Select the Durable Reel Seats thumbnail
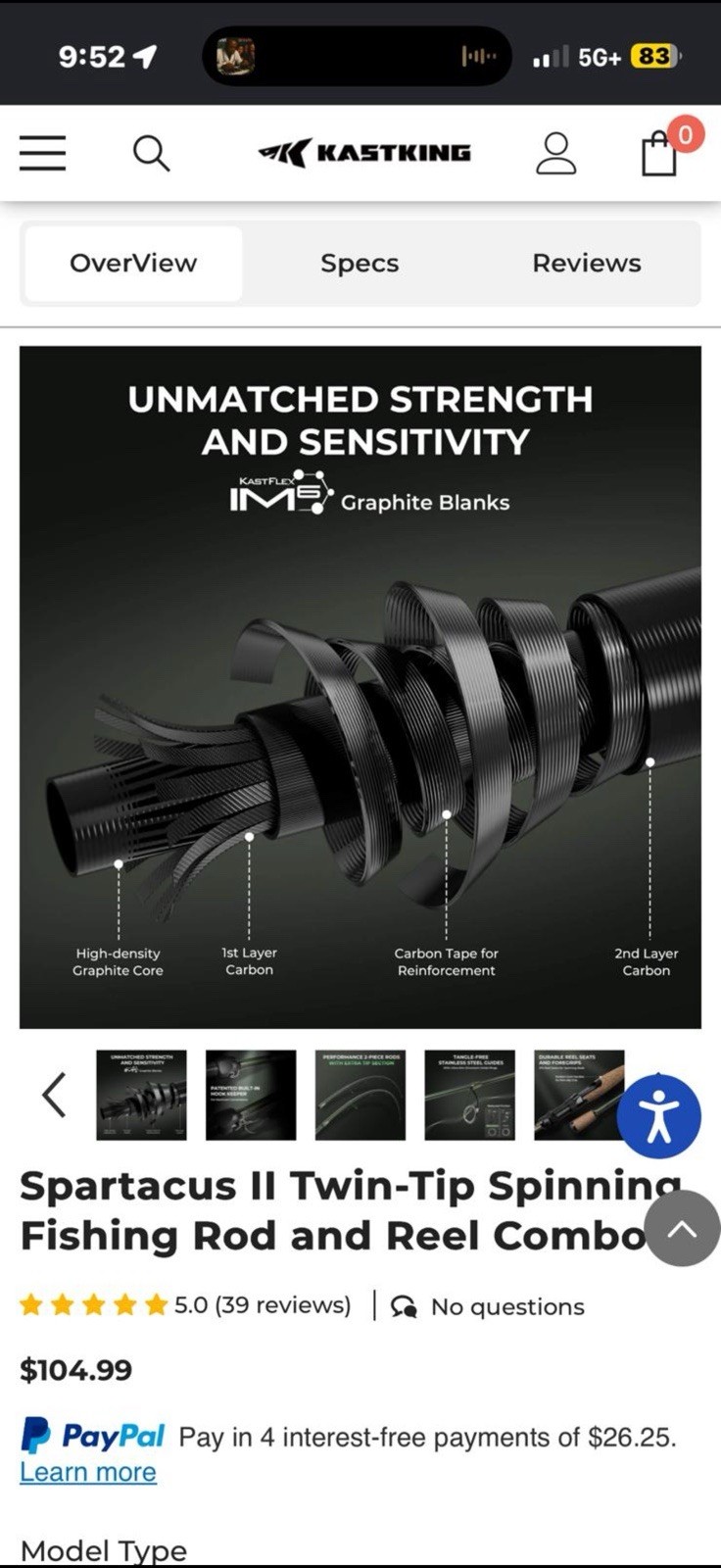721x1568 pixels. (x=579, y=1095)
